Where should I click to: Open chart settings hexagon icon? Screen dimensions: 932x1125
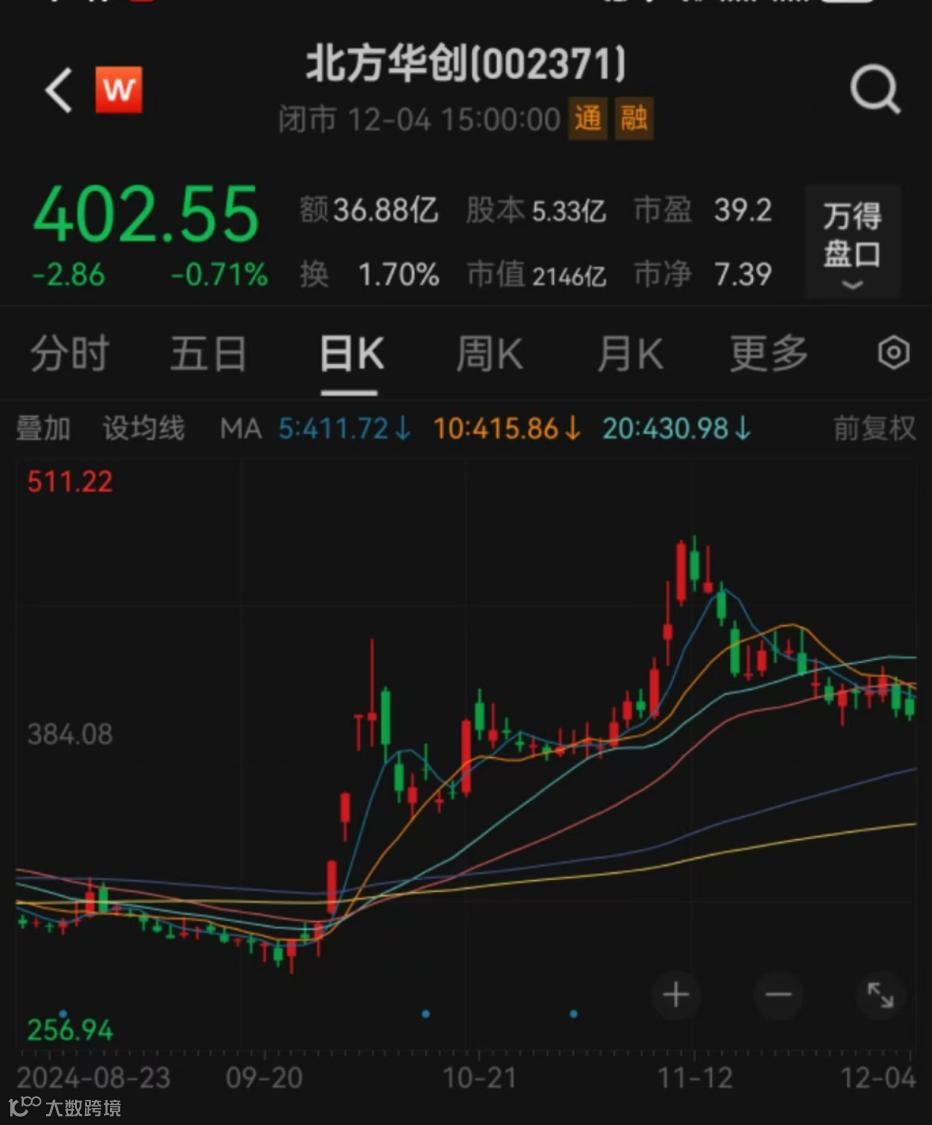893,353
